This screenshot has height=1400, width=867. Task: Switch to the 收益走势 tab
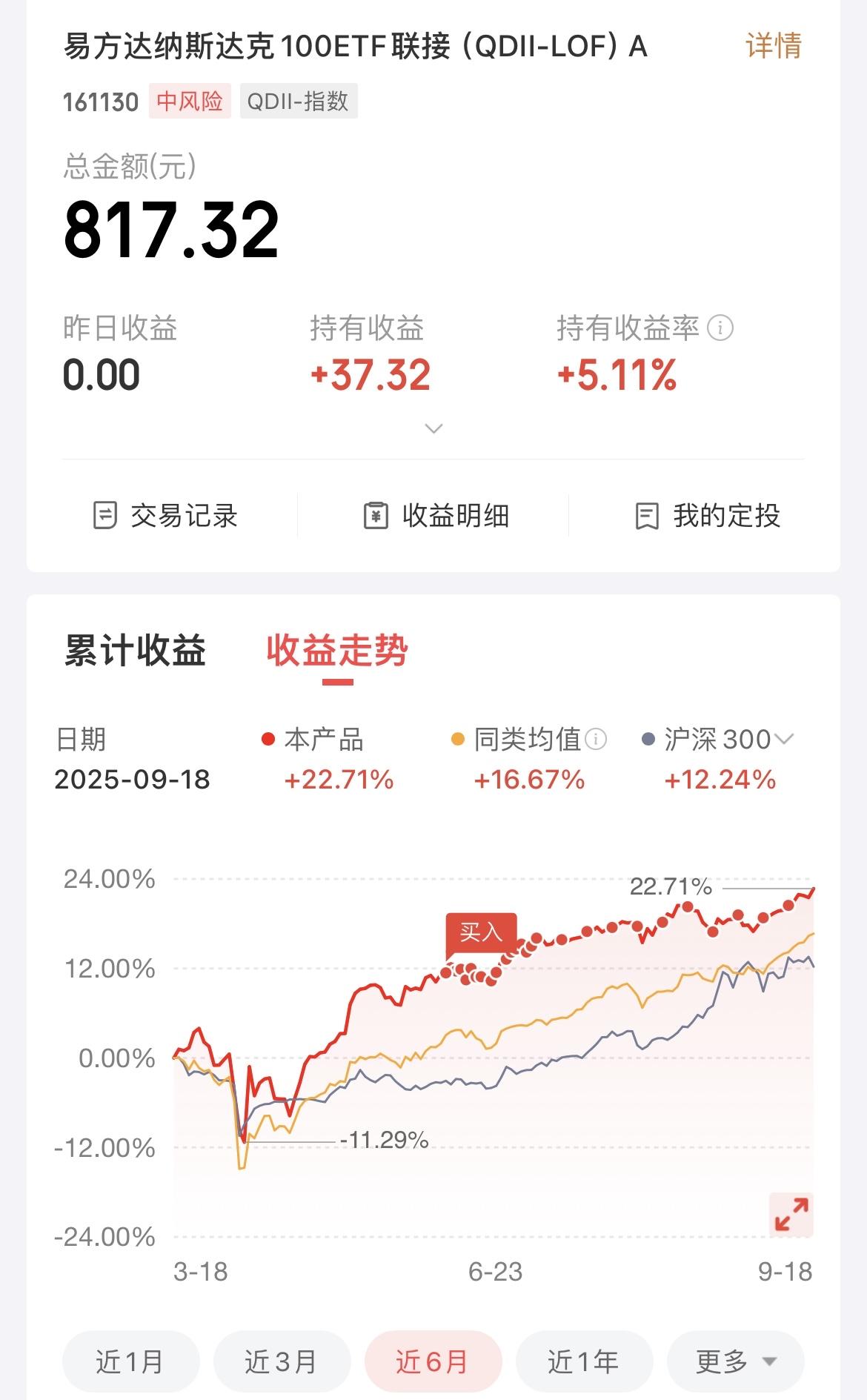pos(337,651)
